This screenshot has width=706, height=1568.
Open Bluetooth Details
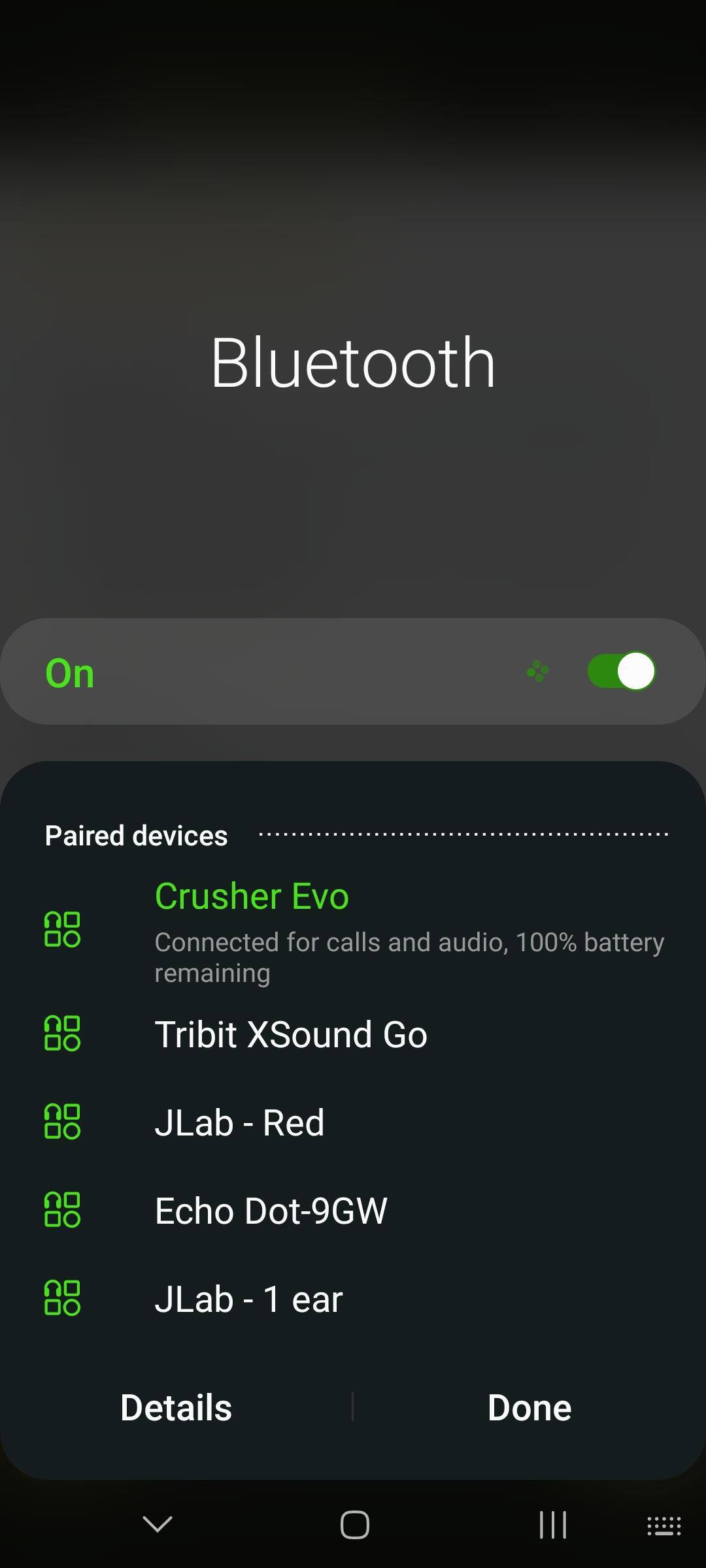click(x=176, y=1407)
